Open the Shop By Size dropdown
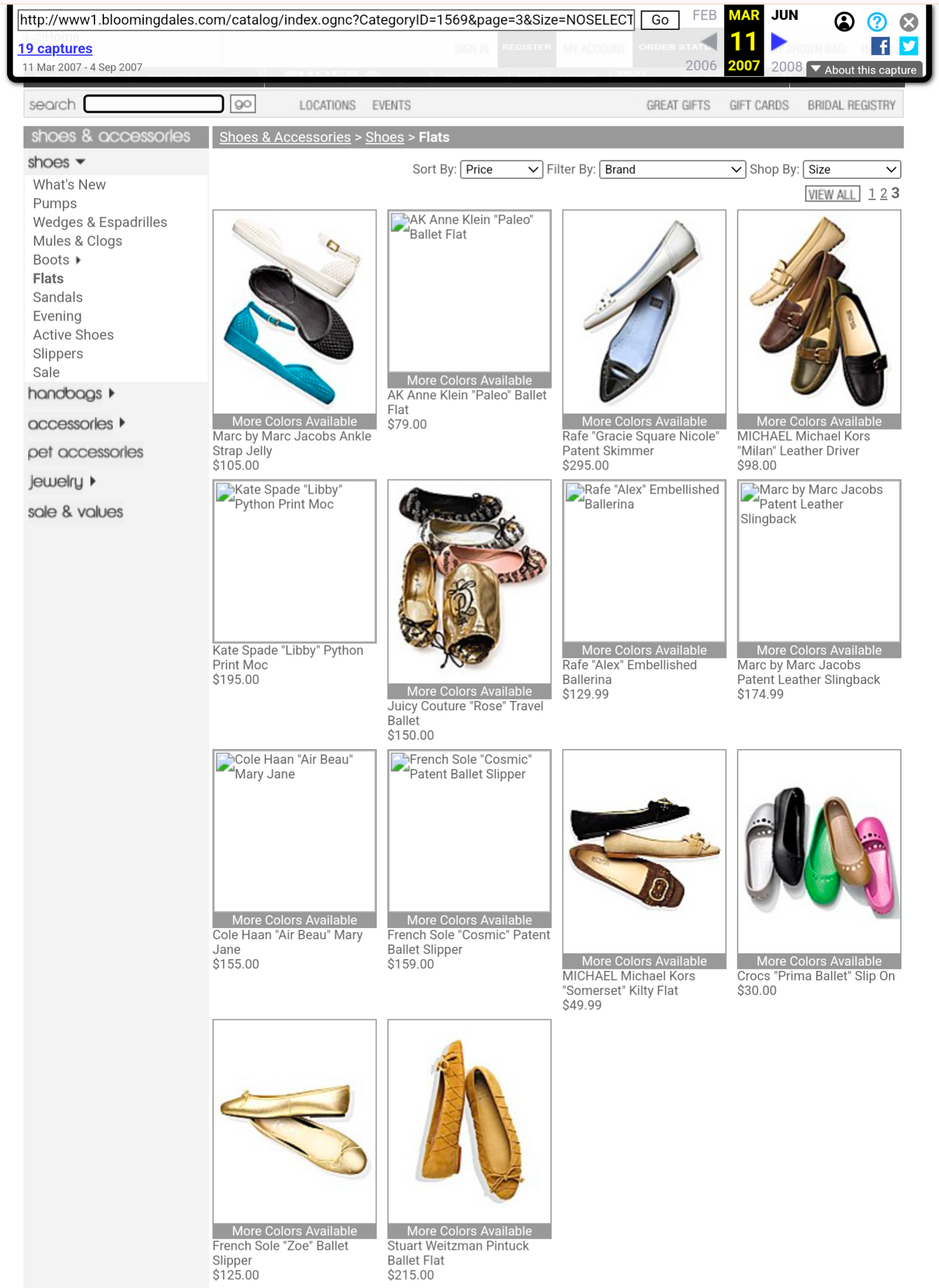Viewport: 939px width, 1288px height. [851, 170]
